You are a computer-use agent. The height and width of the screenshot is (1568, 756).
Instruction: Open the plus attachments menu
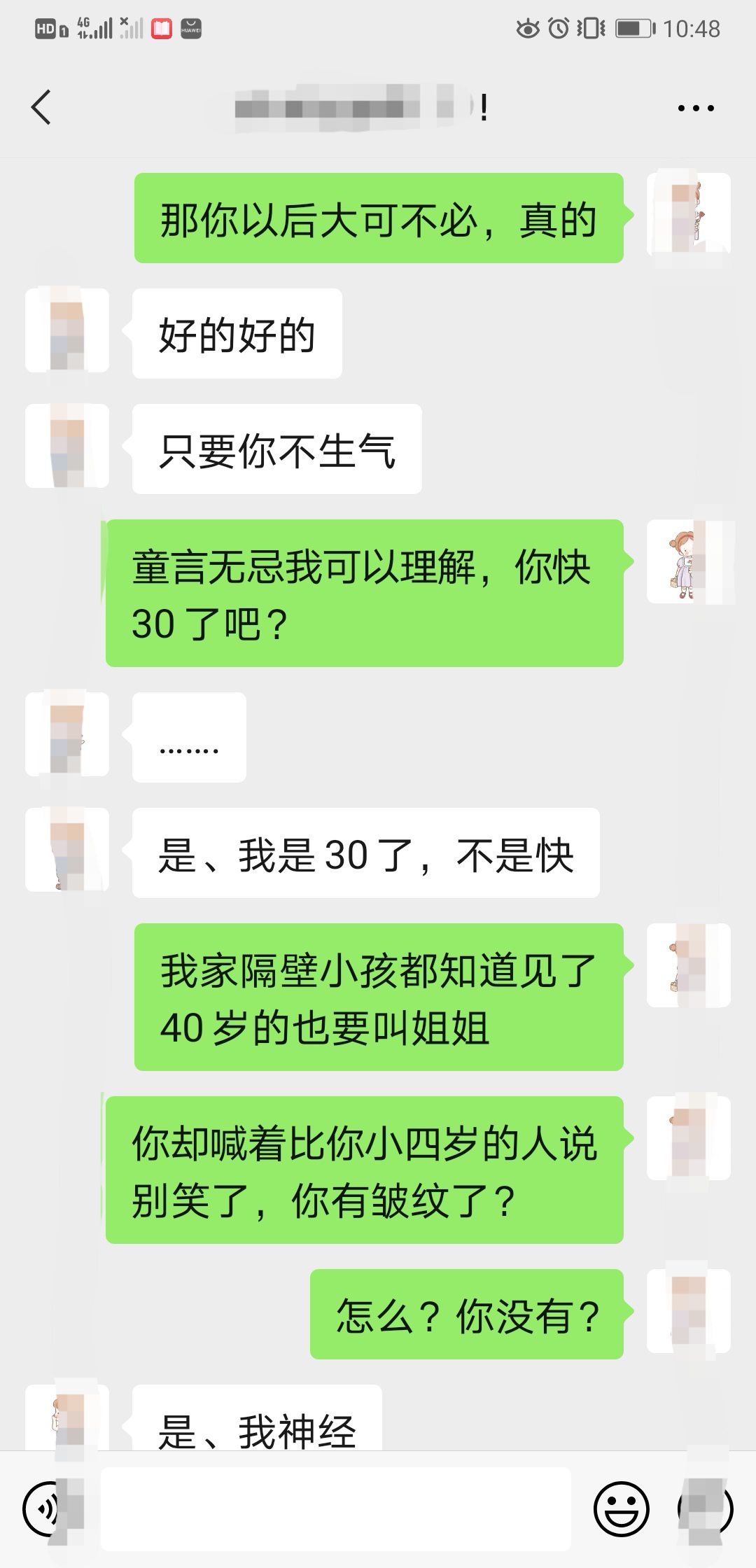tap(705, 1509)
